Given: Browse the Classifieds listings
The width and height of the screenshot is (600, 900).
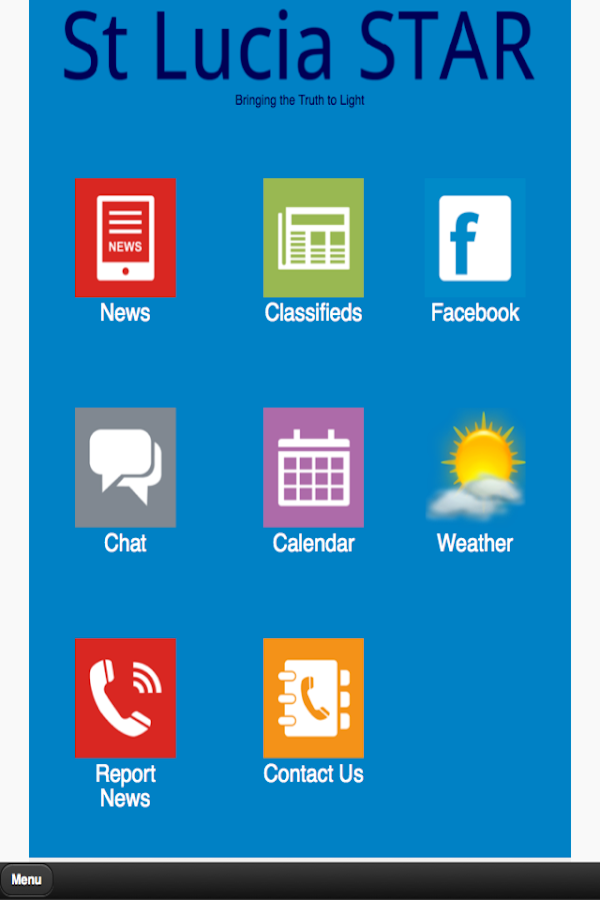Looking at the screenshot, I should (313, 238).
